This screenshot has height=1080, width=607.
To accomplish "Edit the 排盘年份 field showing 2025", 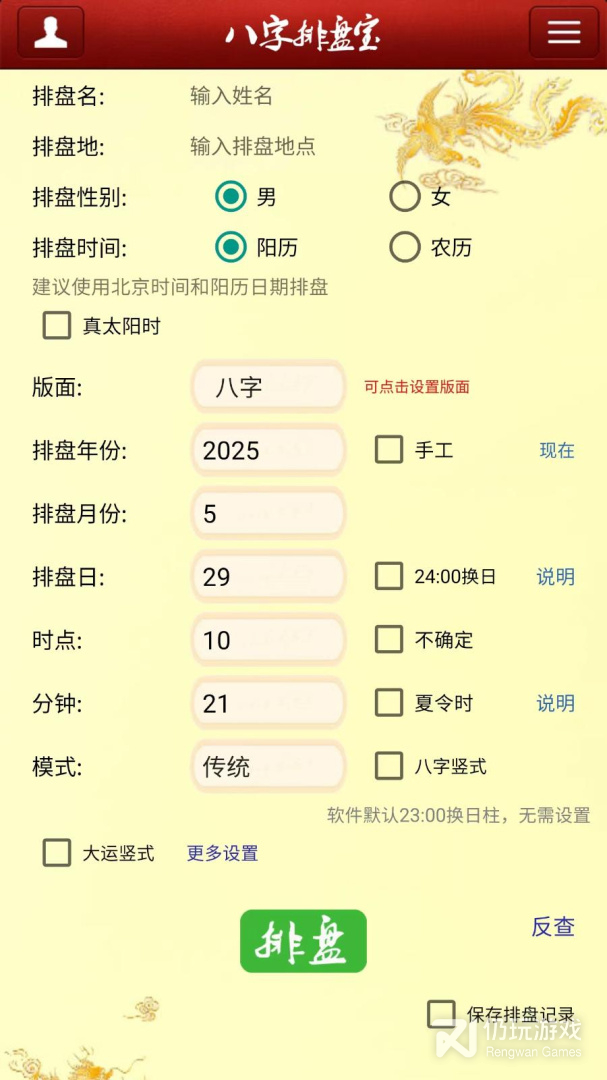I will coord(268,451).
